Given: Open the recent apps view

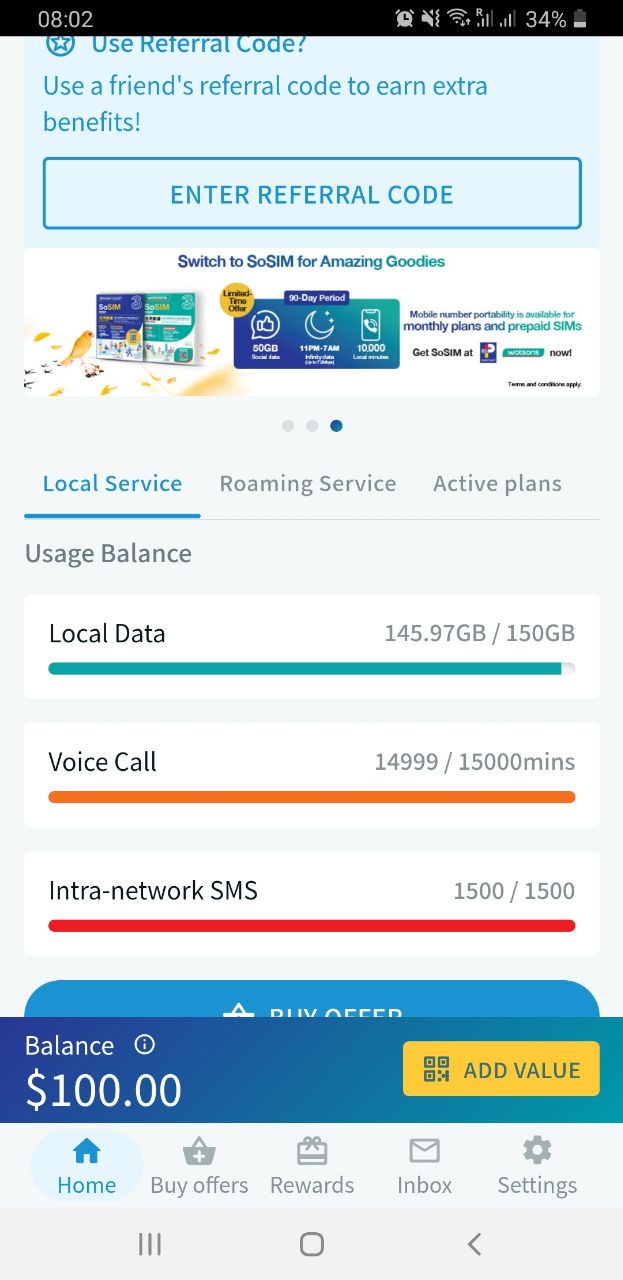Looking at the screenshot, I should tap(149, 1244).
